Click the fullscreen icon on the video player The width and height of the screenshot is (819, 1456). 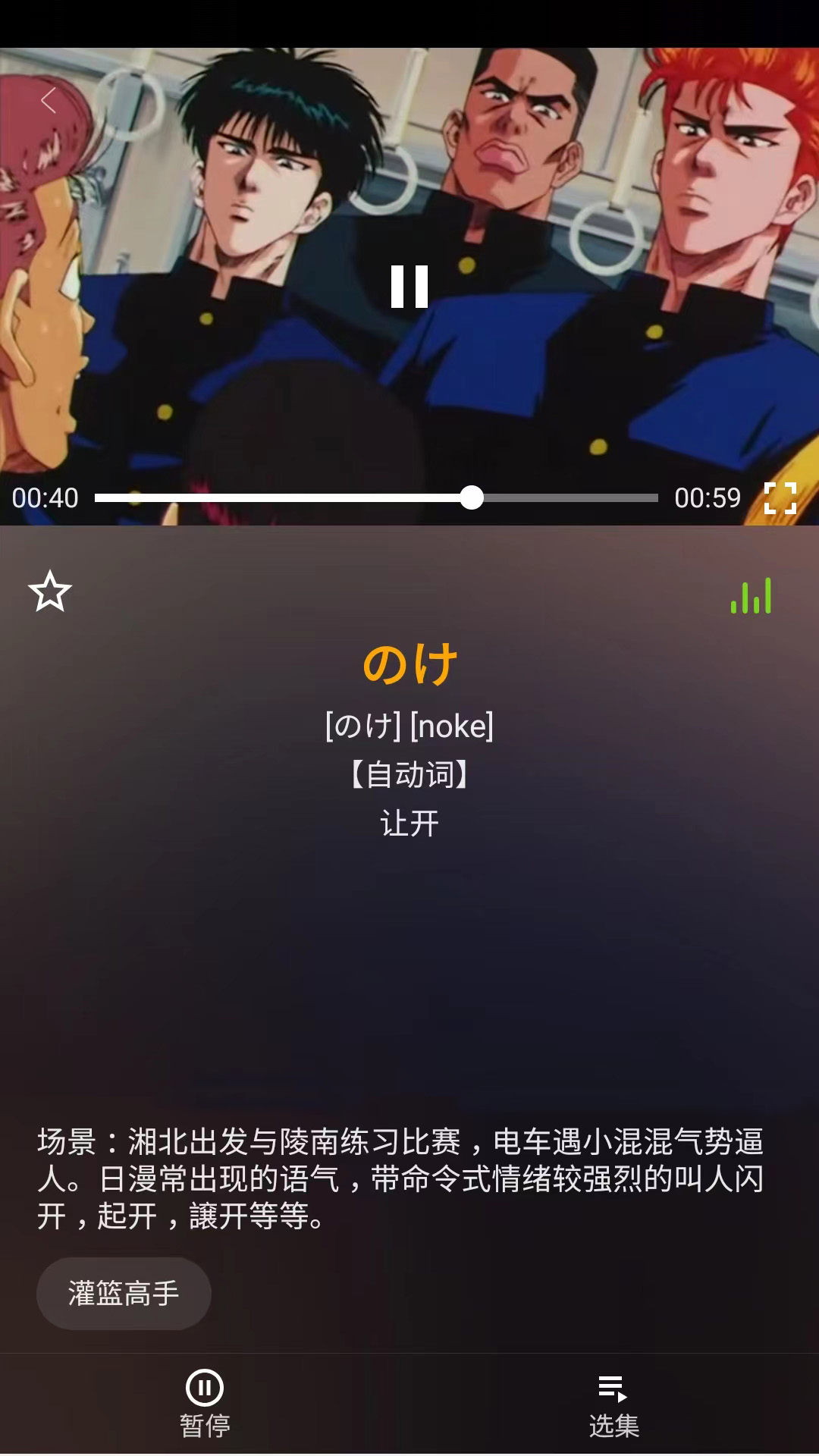tap(780, 498)
